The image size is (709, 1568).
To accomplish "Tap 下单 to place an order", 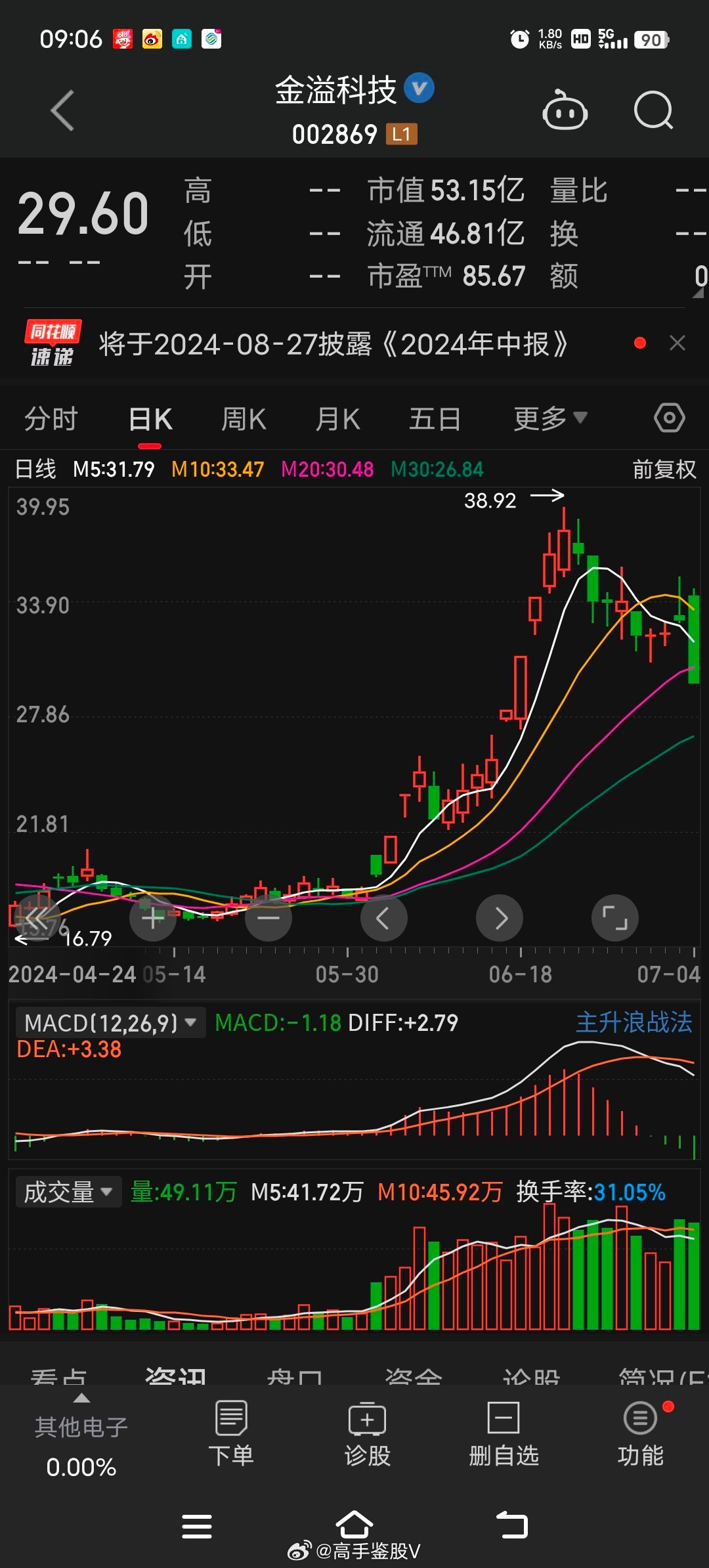I will (231, 1435).
